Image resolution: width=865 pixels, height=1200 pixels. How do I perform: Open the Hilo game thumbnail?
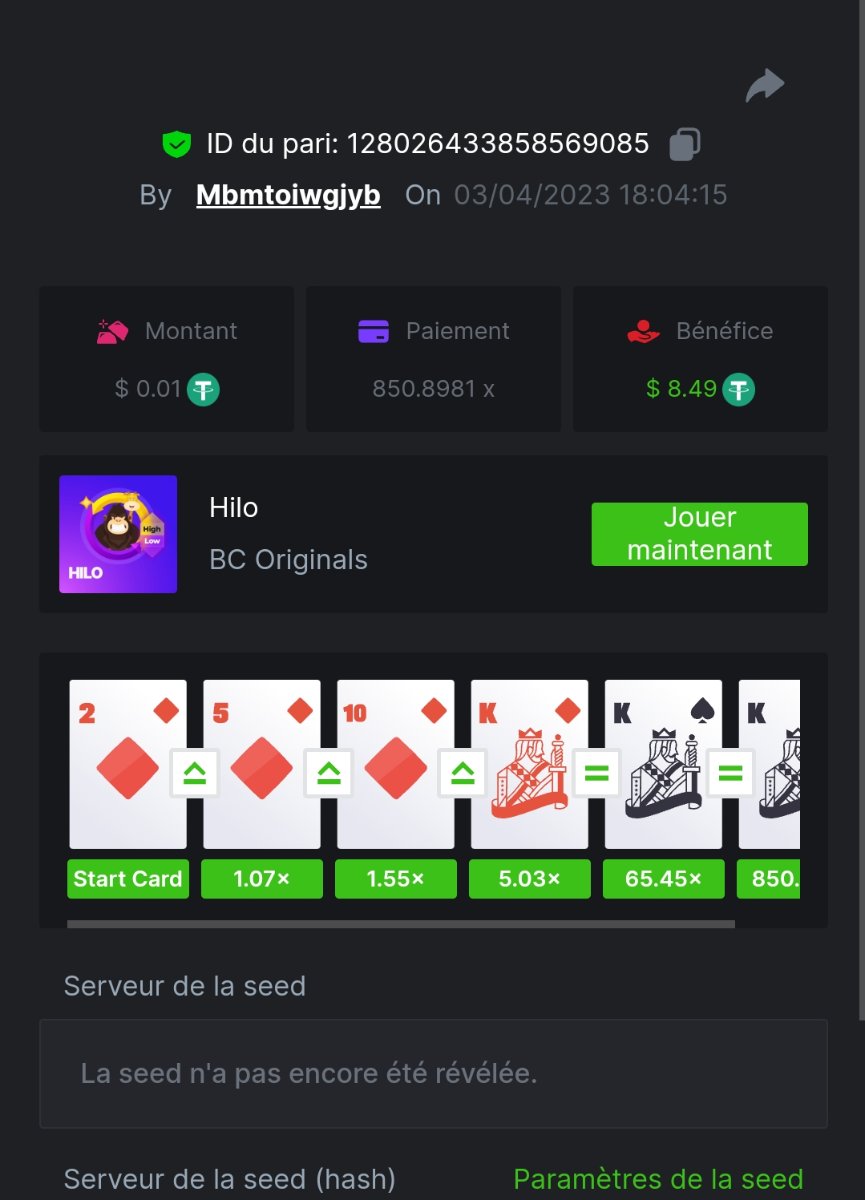tap(118, 534)
